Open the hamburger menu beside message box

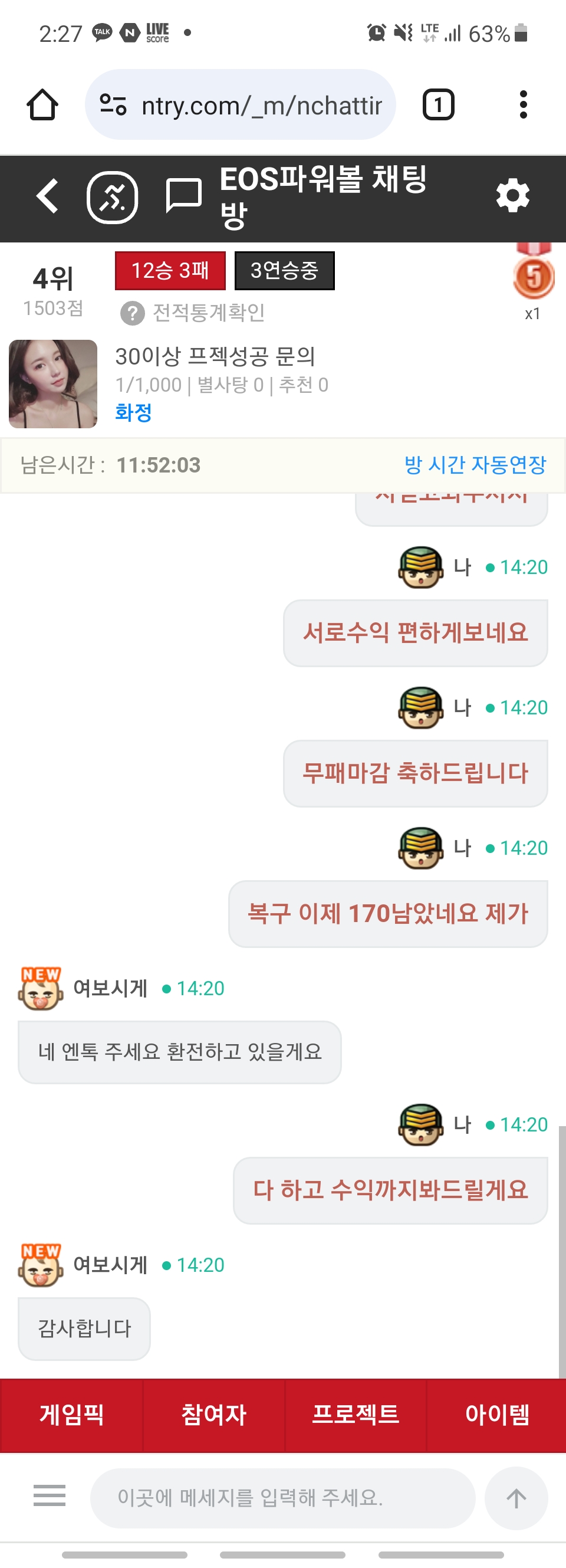coord(50,1495)
